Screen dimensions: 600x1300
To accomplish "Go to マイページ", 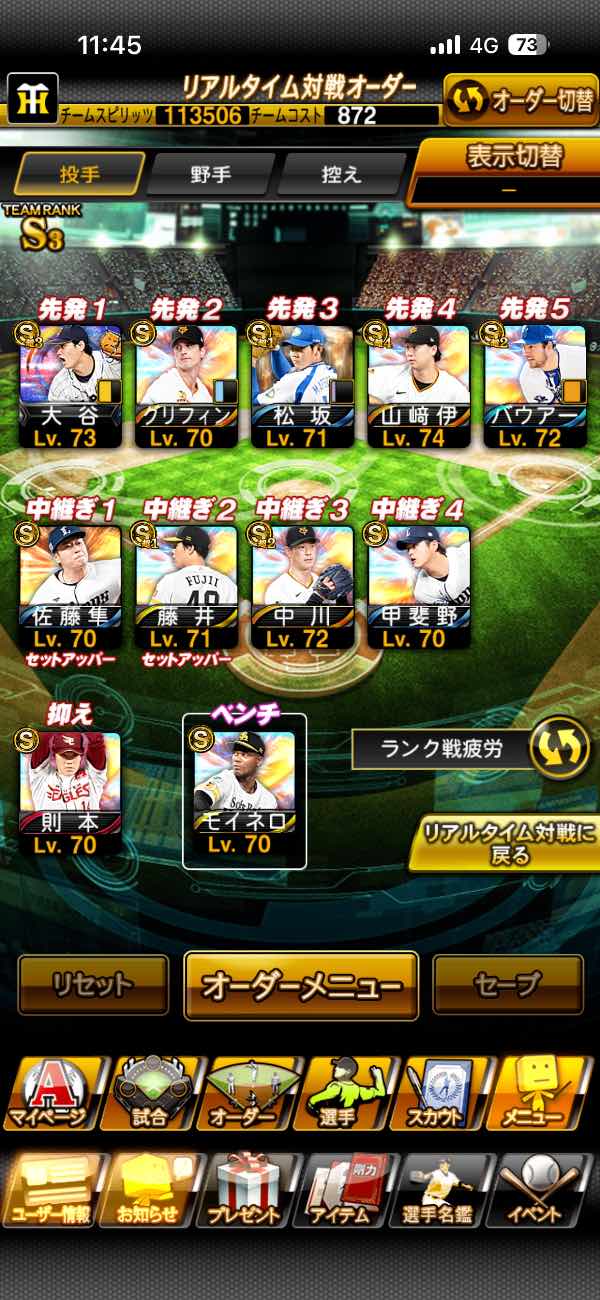I will pyautogui.click(x=50, y=1092).
